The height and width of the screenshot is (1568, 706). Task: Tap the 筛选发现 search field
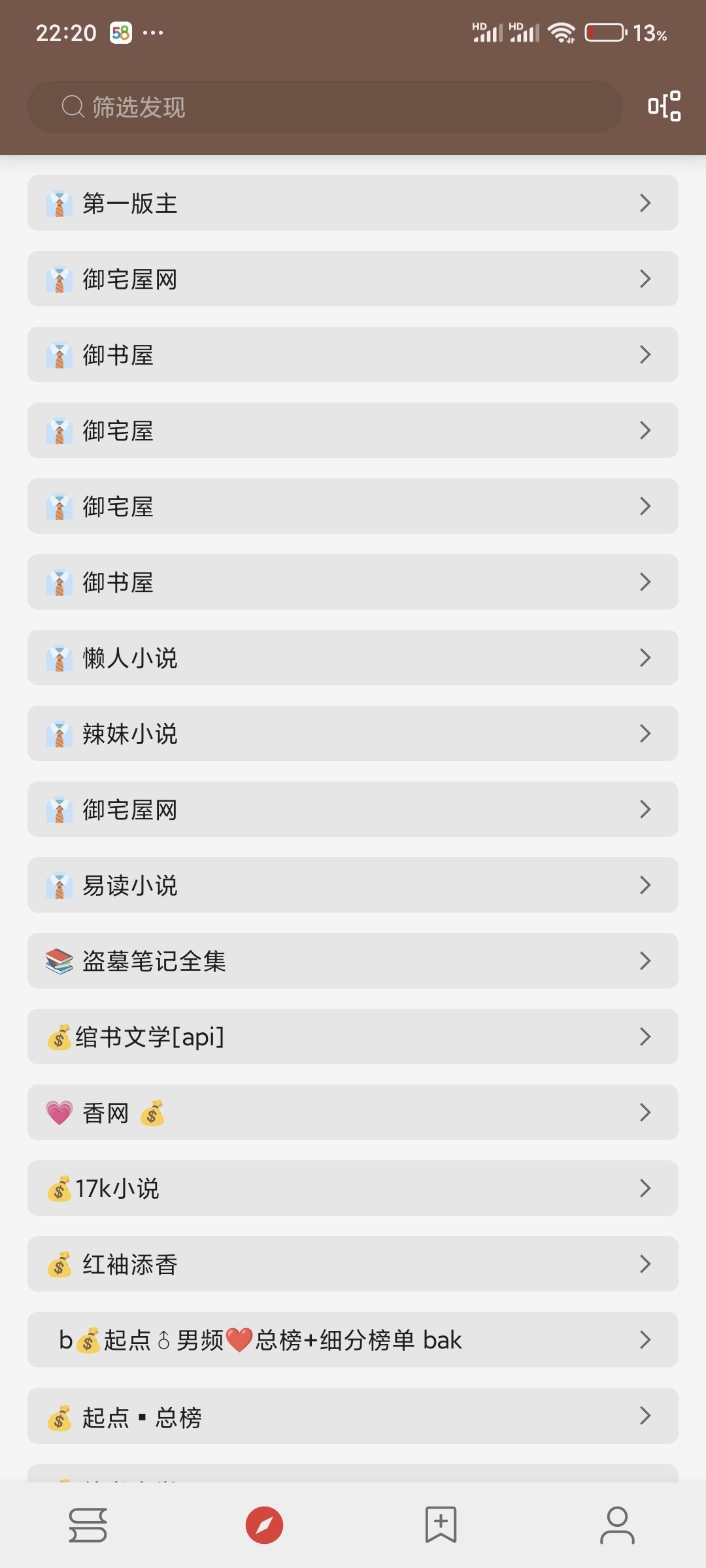pos(324,106)
